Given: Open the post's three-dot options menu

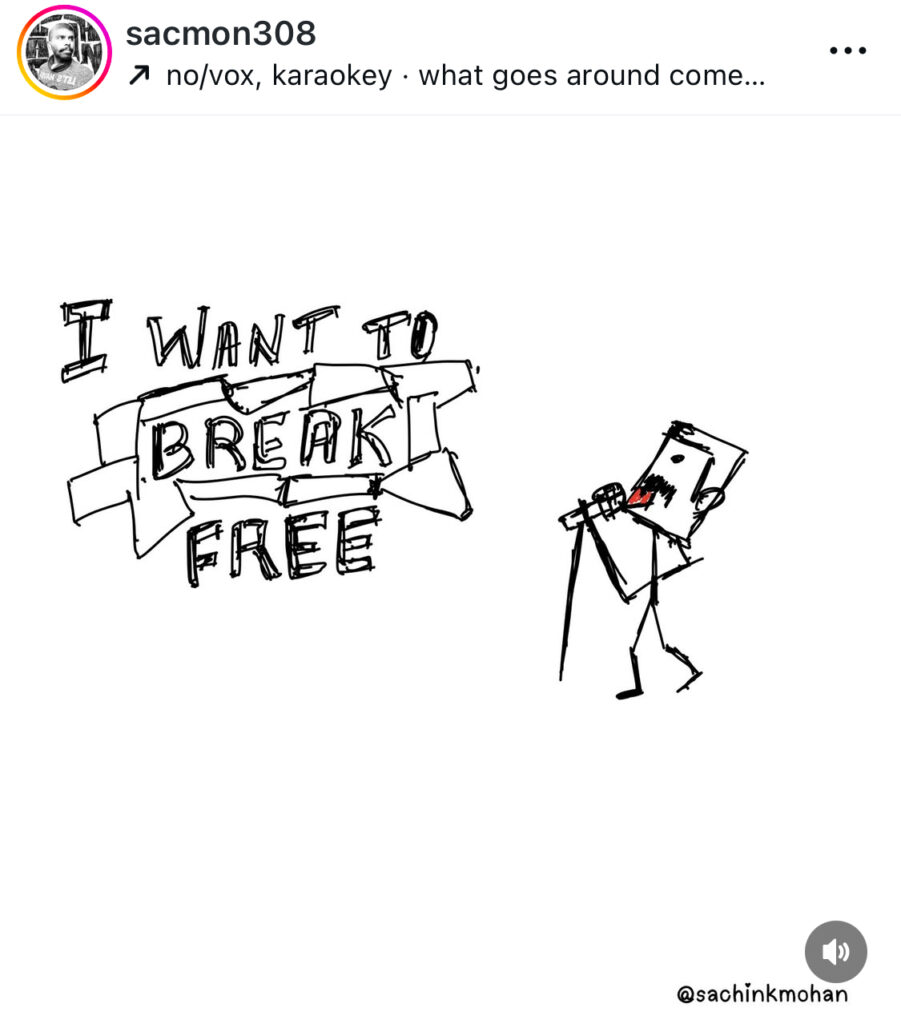Looking at the screenshot, I should pyautogui.click(x=847, y=51).
